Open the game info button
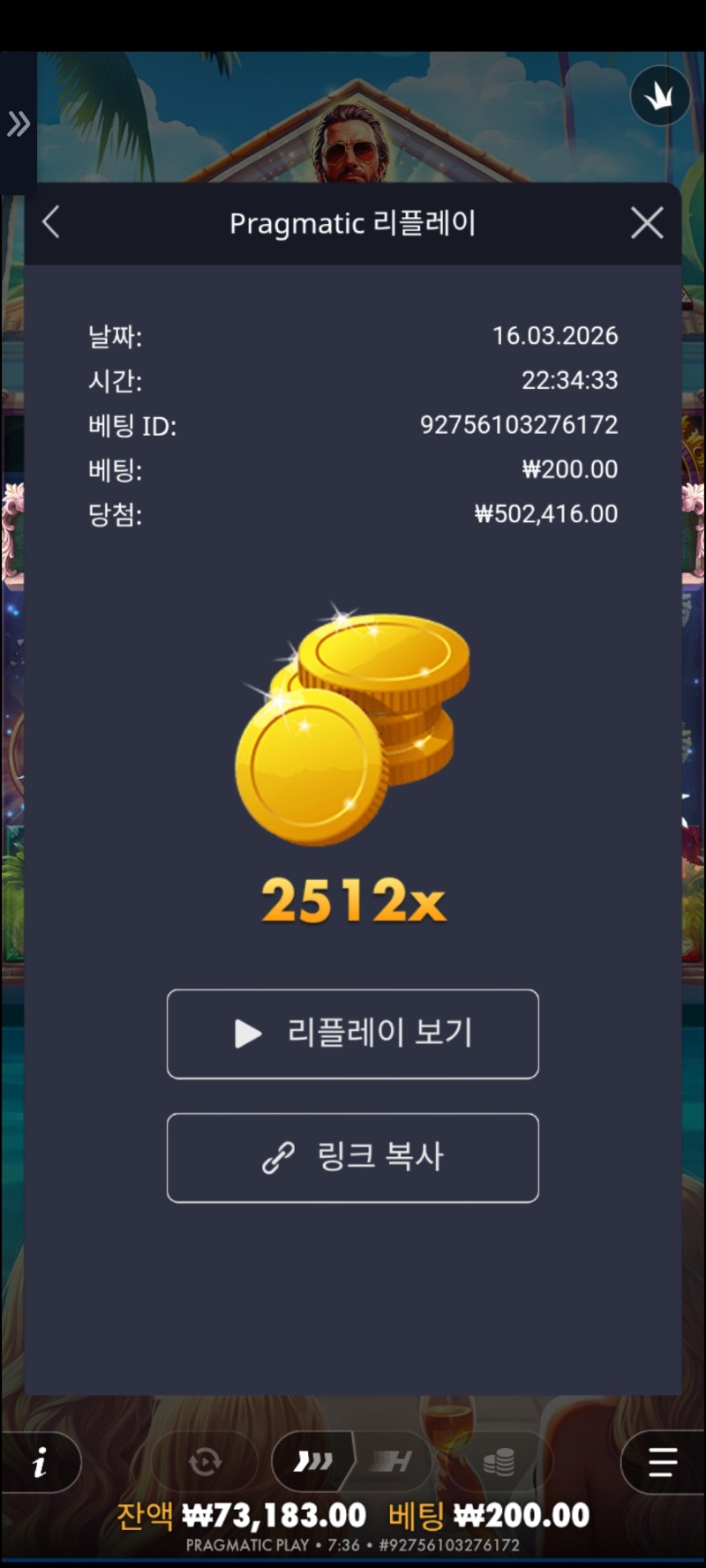Viewport: 706px width, 1568px height. coord(40,1463)
